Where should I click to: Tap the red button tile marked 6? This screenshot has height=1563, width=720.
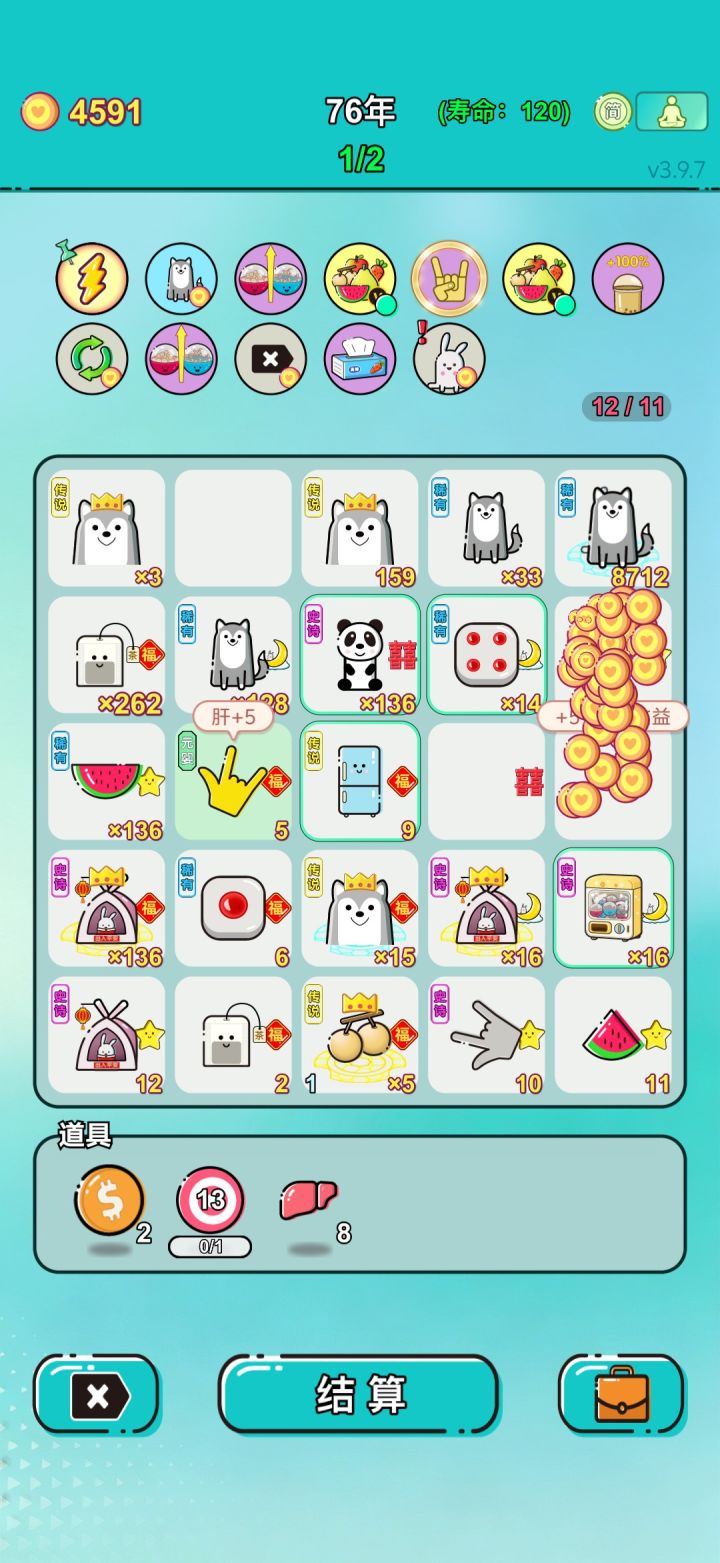coord(234,908)
